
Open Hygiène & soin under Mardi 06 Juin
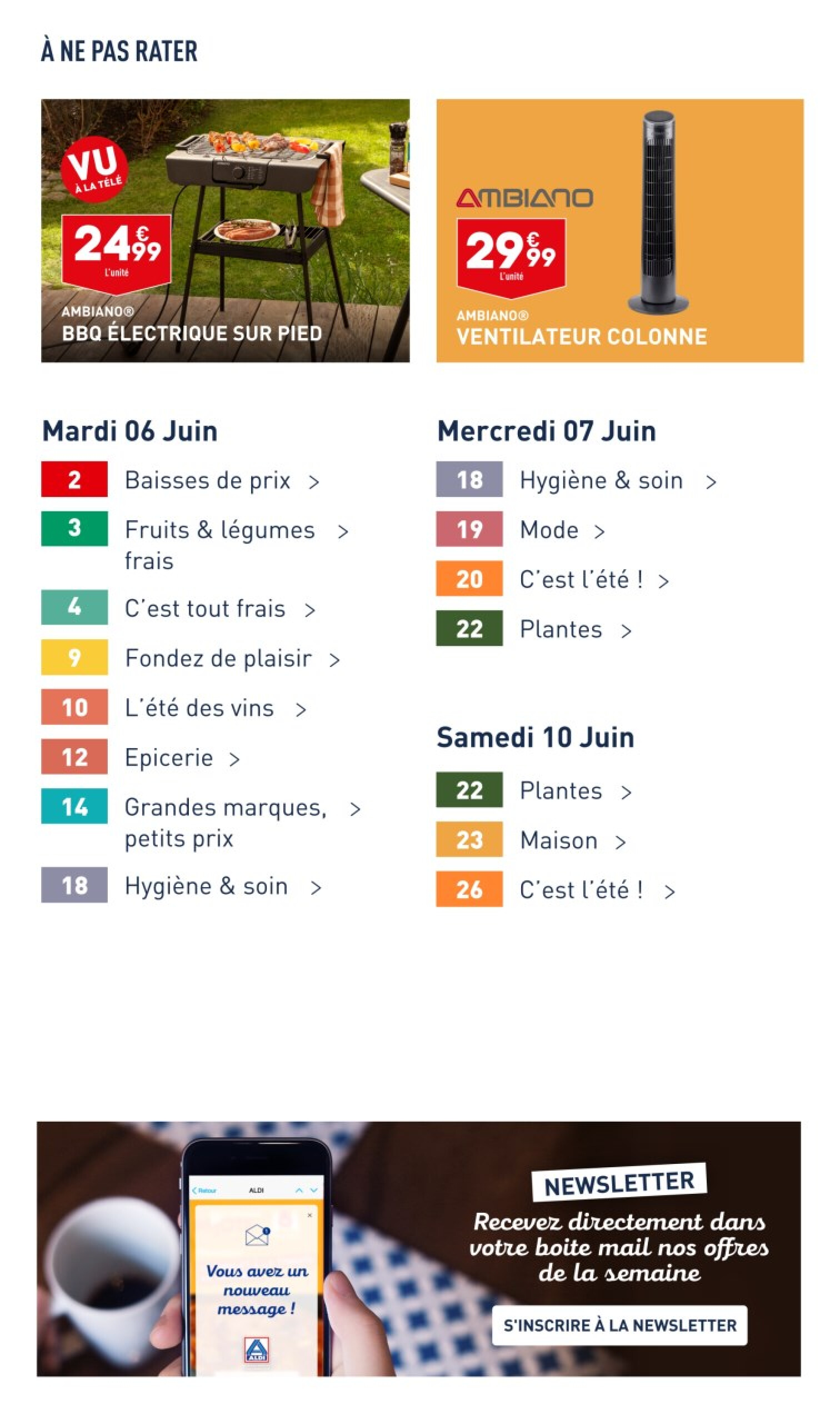(182, 885)
